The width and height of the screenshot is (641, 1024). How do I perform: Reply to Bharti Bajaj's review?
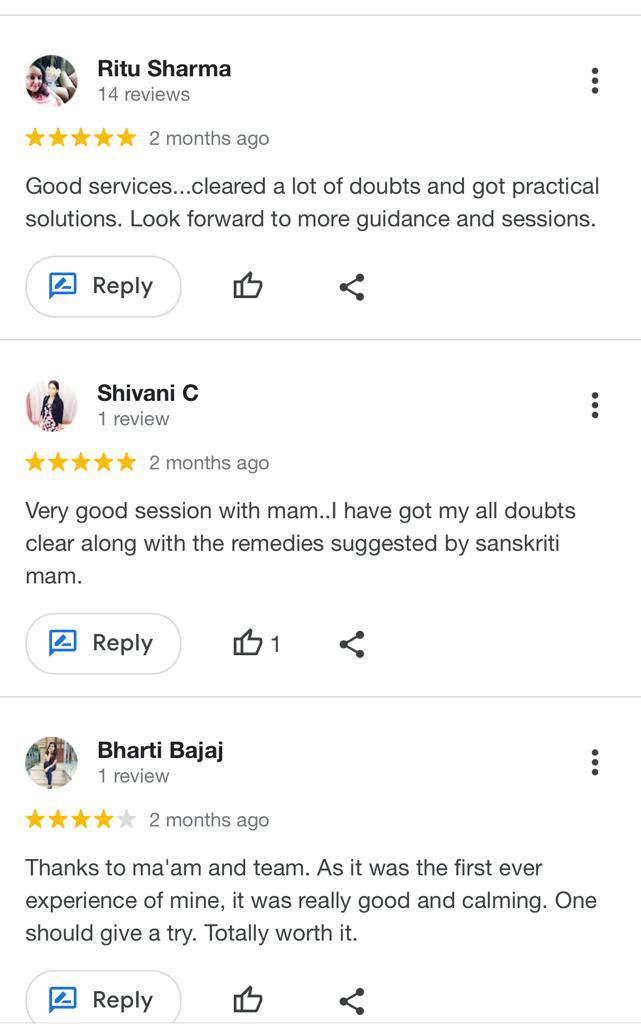click(x=103, y=999)
